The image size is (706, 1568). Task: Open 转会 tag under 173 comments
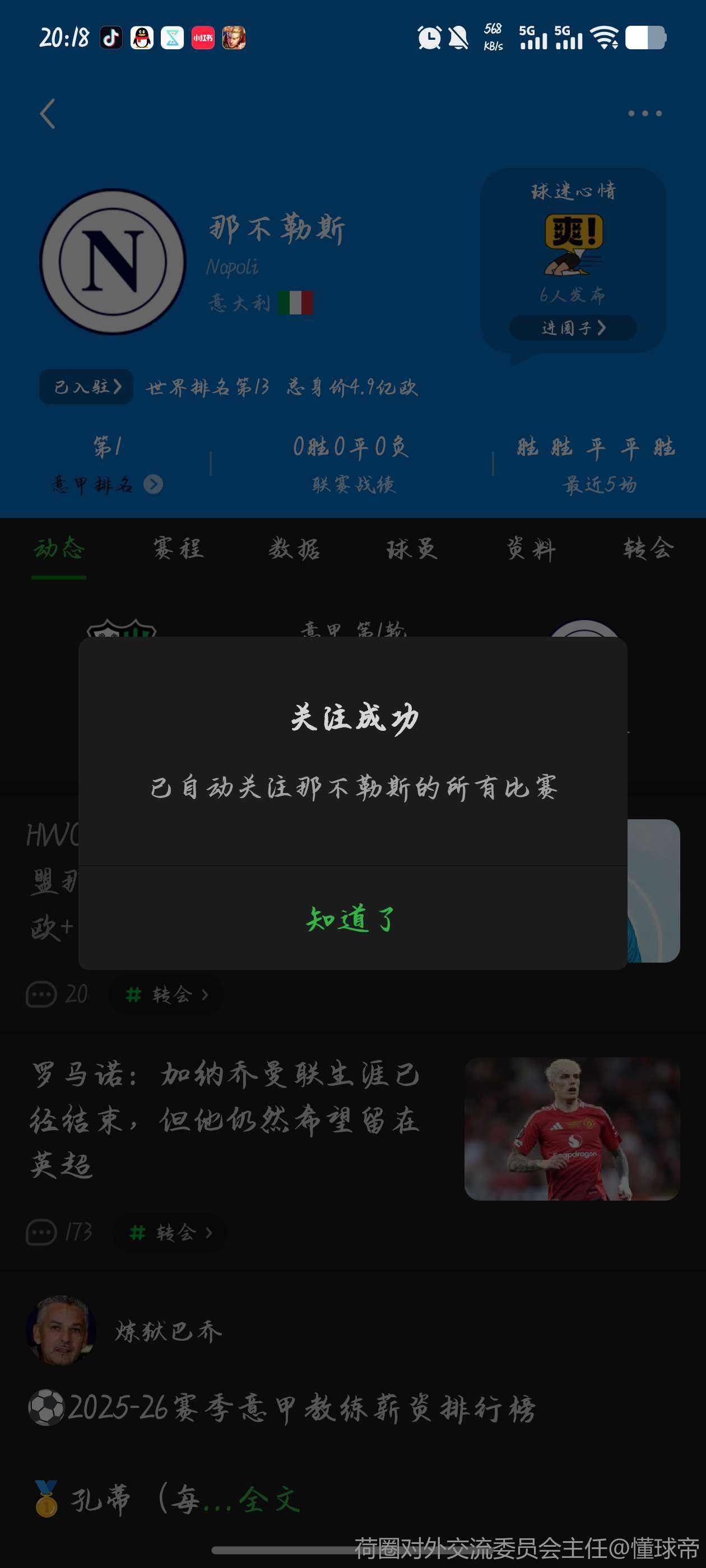click(x=170, y=1233)
